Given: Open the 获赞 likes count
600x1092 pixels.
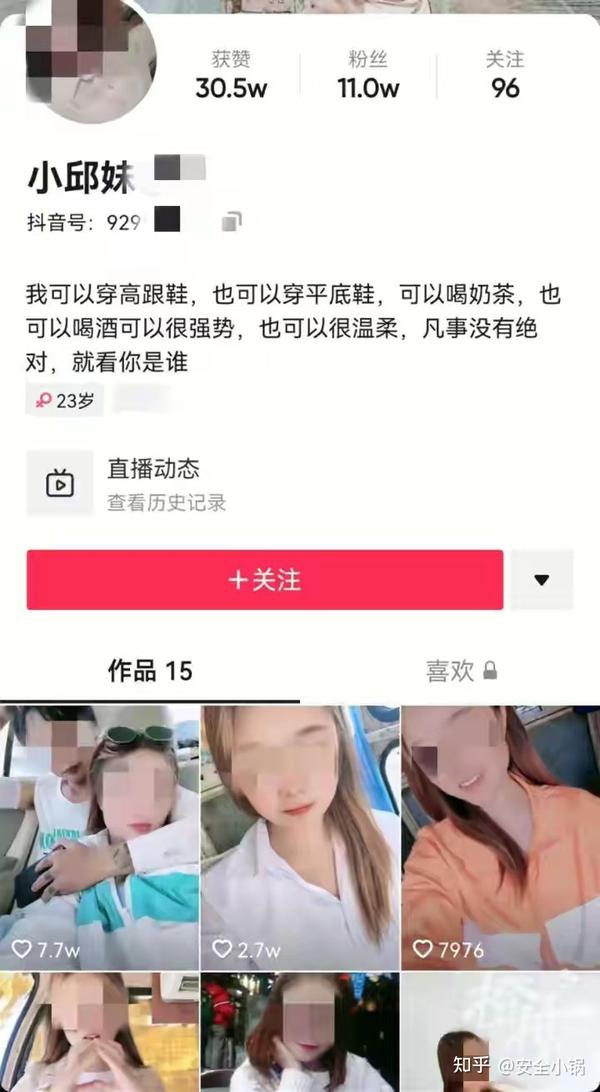Looking at the screenshot, I should (x=231, y=75).
